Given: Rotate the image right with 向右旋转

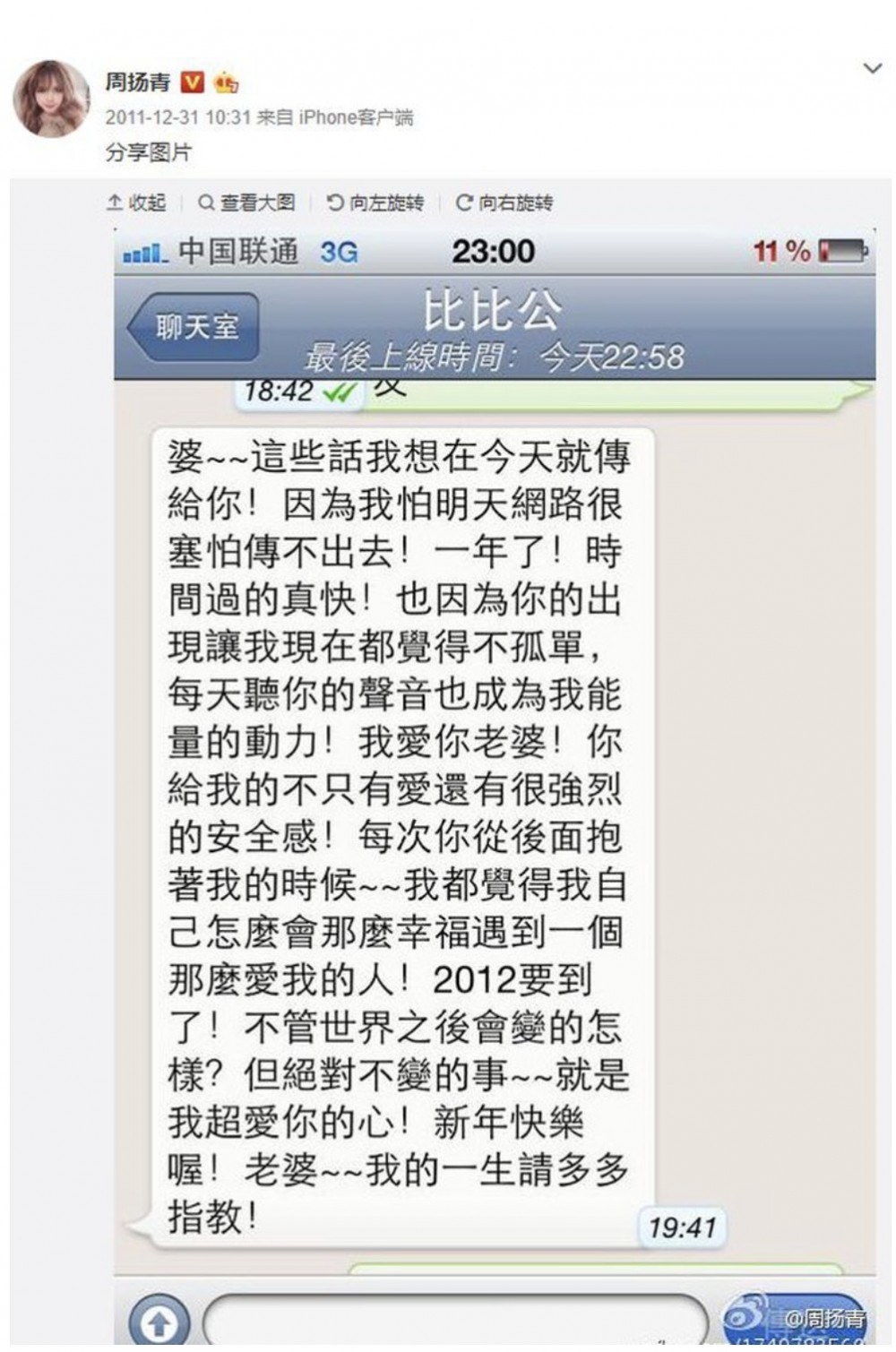Looking at the screenshot, I should point(504,202).
